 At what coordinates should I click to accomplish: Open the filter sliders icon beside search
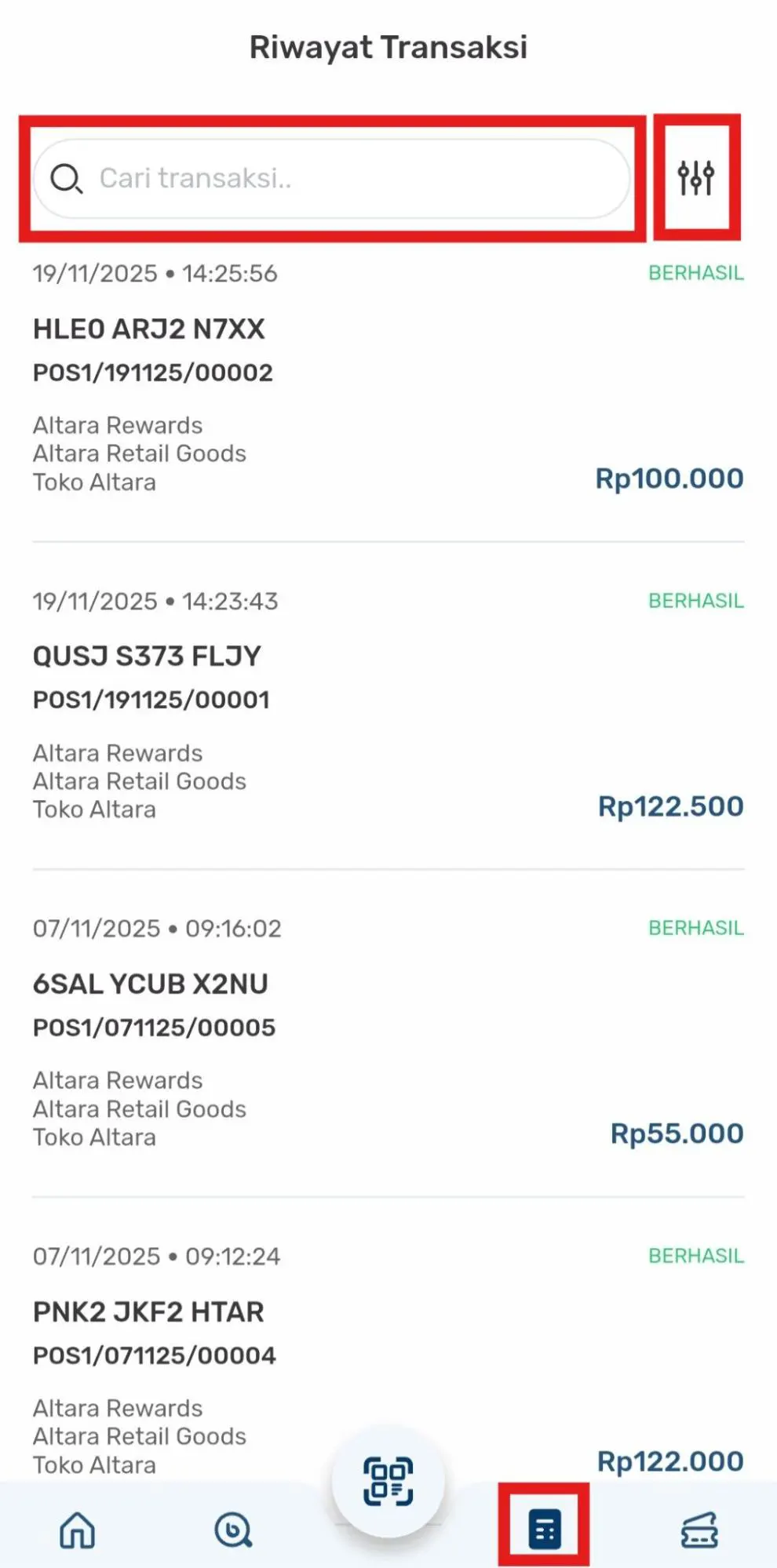point(697,179)
